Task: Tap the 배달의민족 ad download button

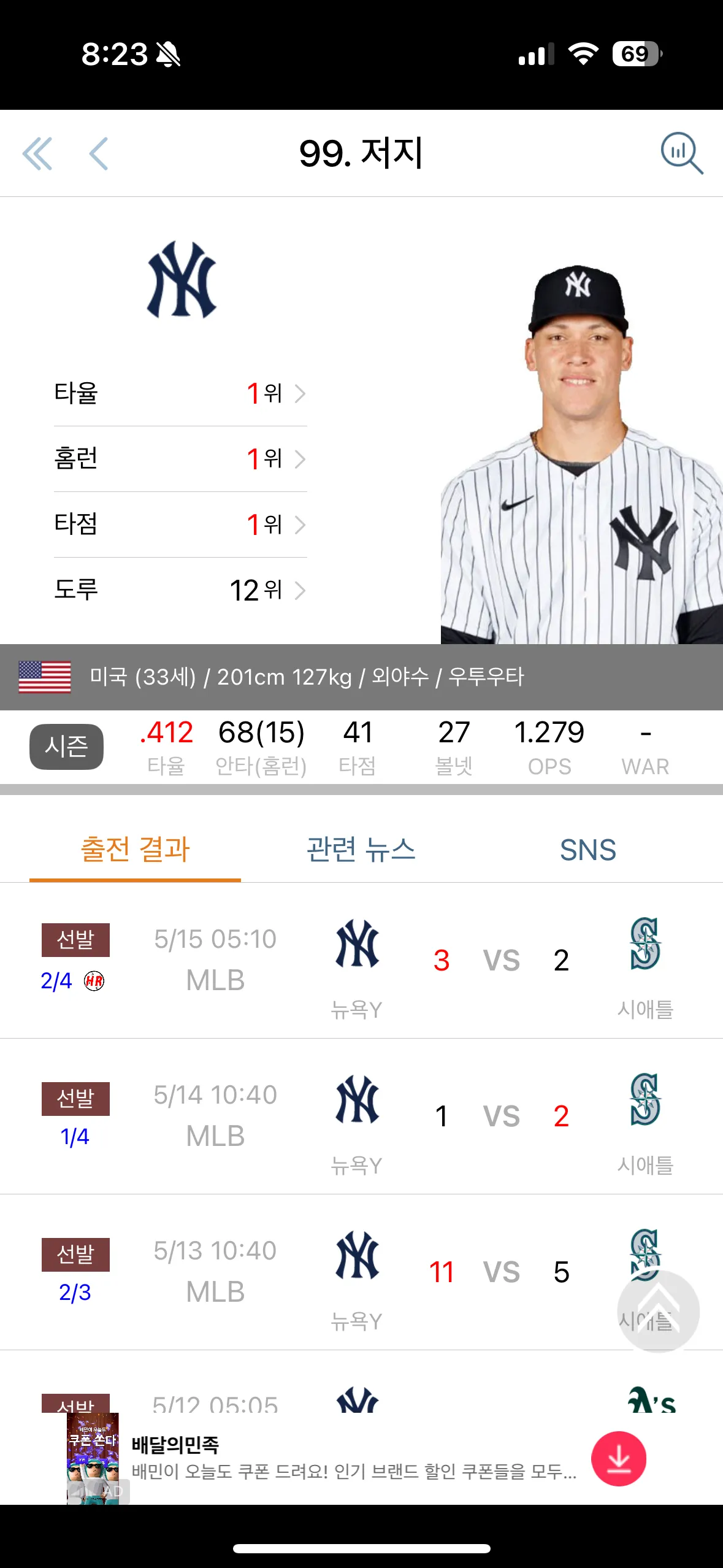Action: [619, 1459]
